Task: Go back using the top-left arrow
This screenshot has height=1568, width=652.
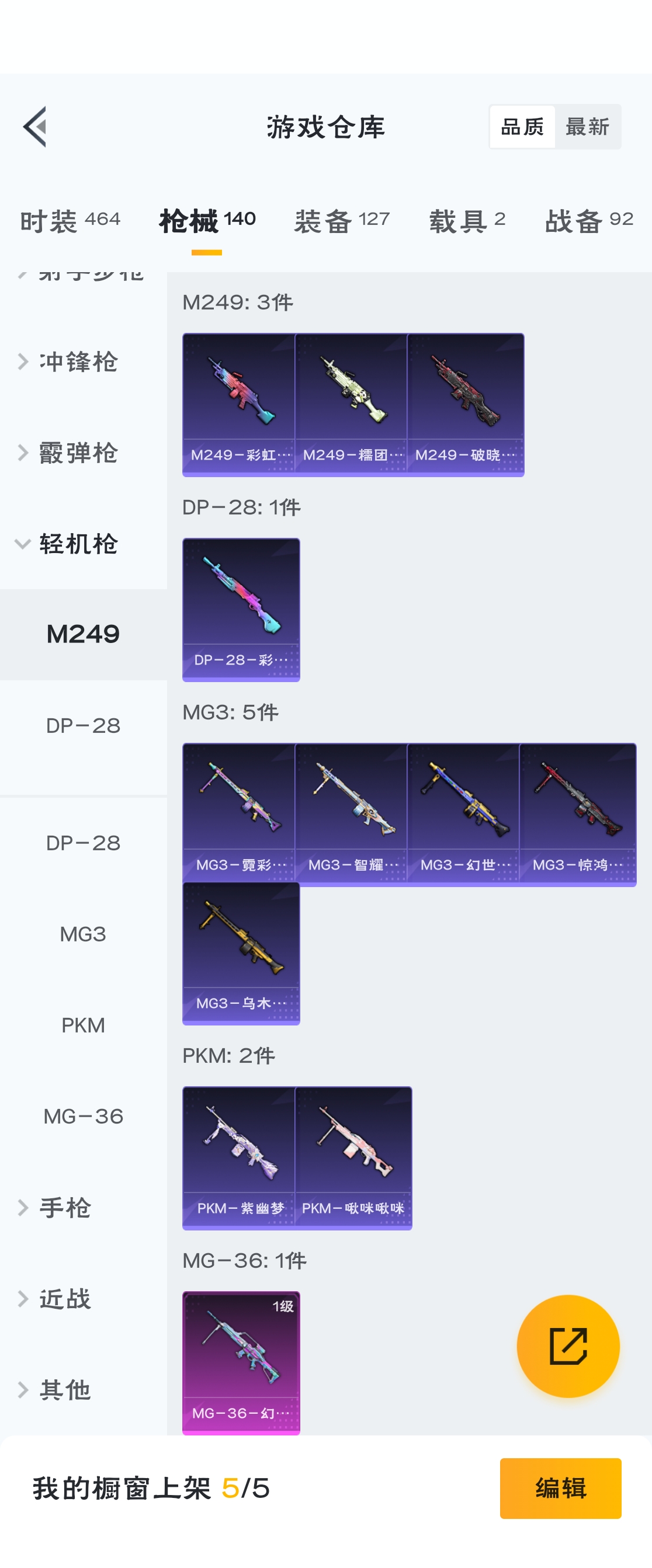Action: (35, 127)
